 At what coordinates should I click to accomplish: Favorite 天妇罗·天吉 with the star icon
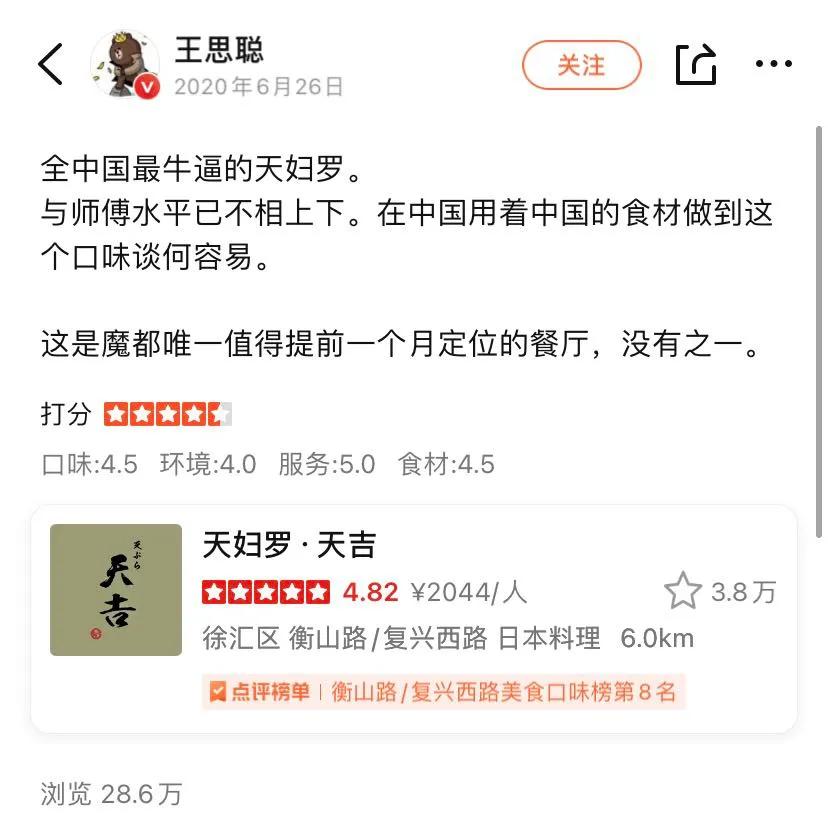pyautogui.click(x=683, y=592)
